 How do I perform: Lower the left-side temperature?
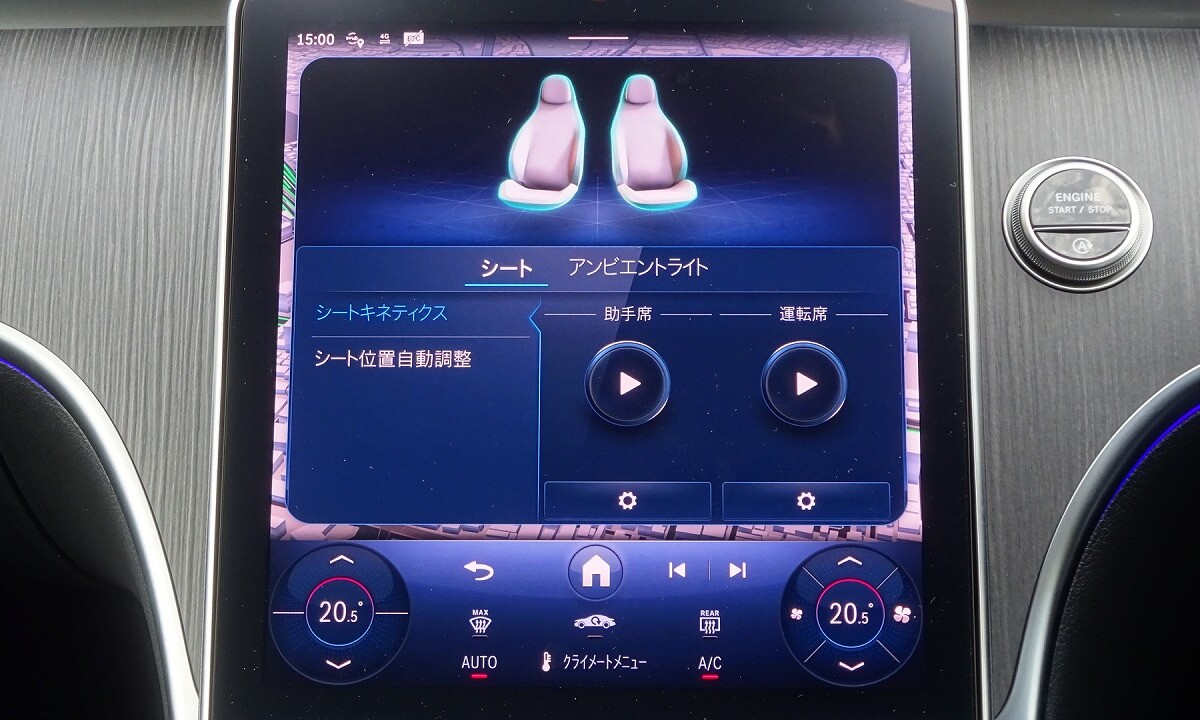(x=340, y=664)
